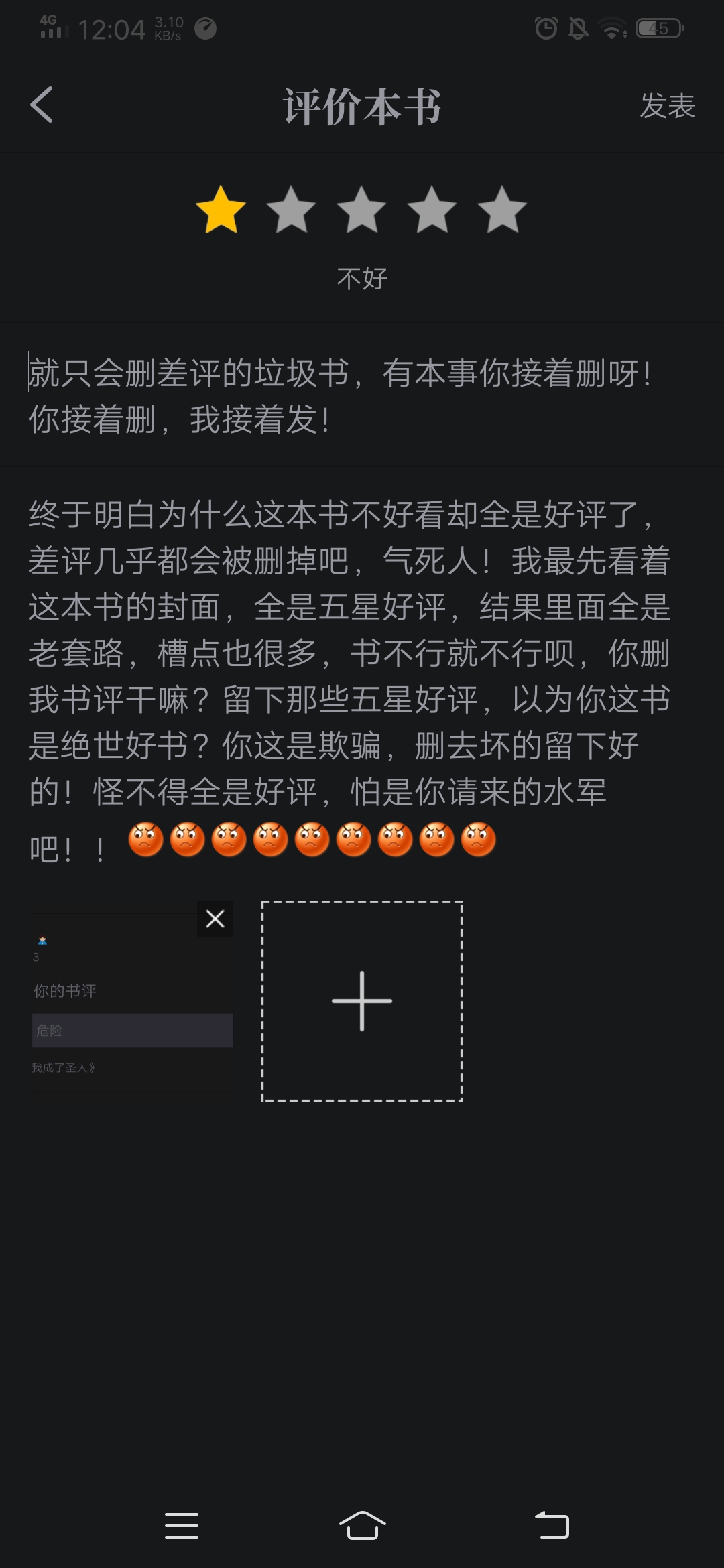This screenshot has height=1568, width=724.
Task: Edit the review body text
Action: coord(349,677)
